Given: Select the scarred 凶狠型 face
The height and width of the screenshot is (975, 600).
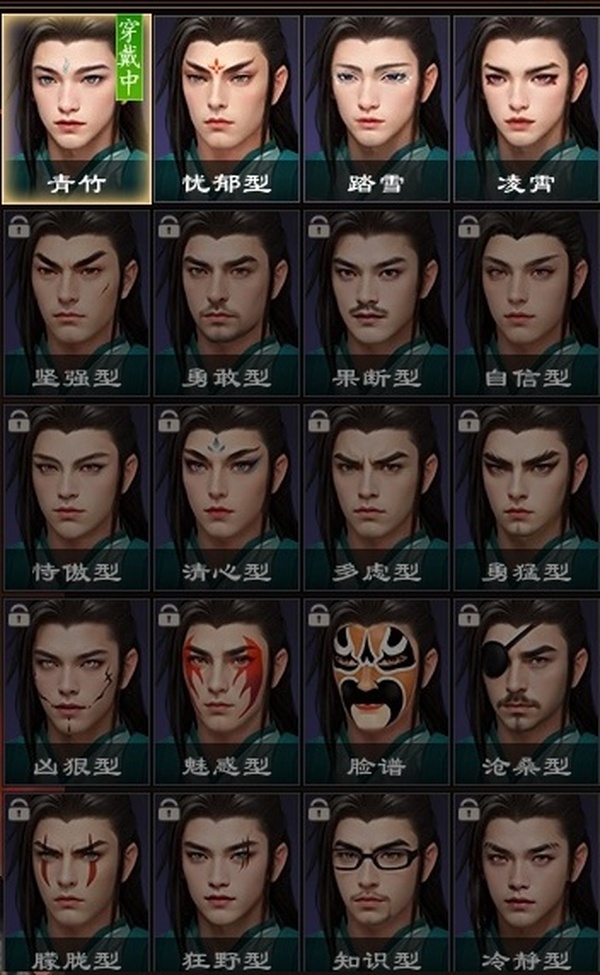Looking at the screenshot, I should pos(77,690).
